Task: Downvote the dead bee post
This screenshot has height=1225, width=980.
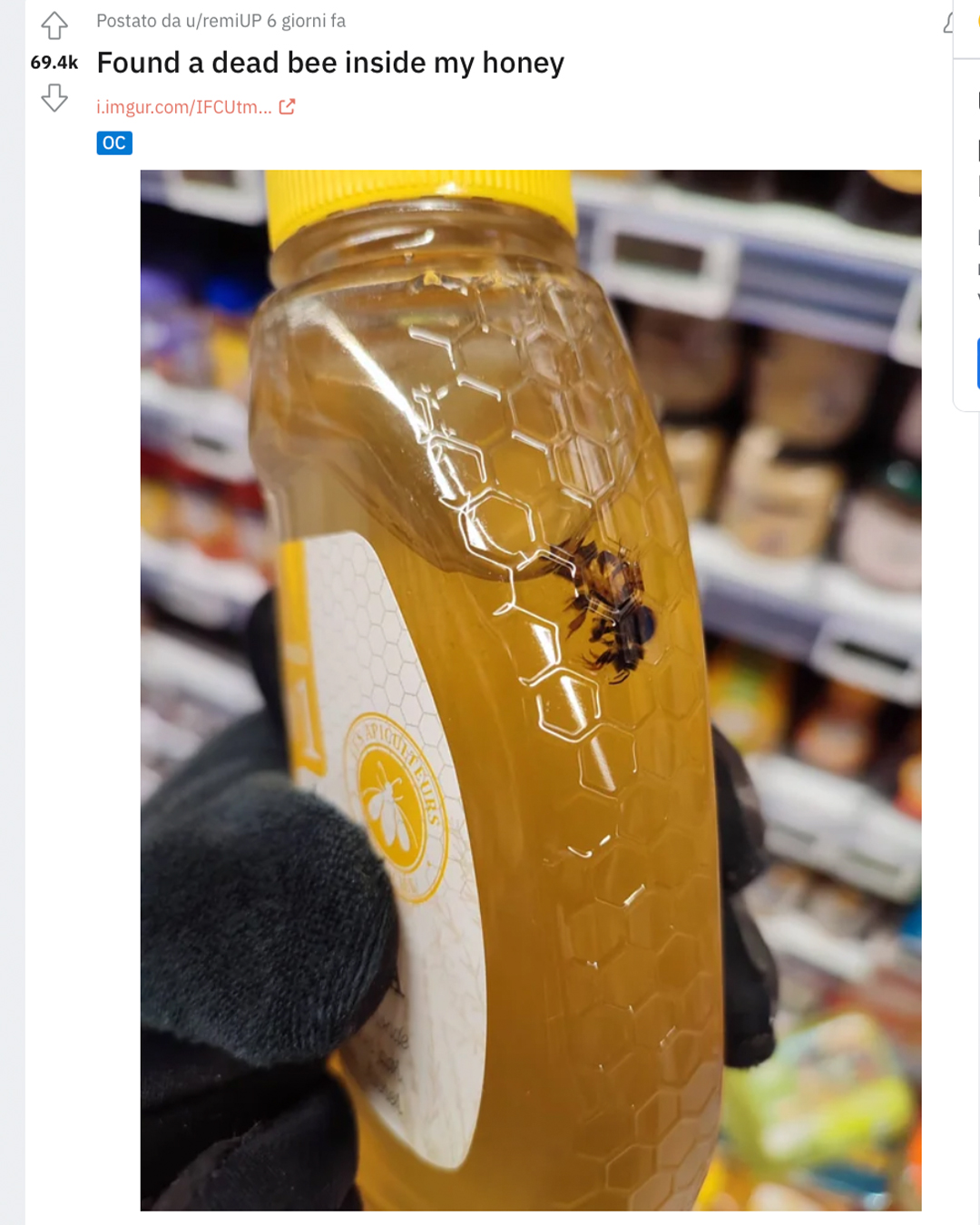Action: pyautogui.click(x=54, y=97)
